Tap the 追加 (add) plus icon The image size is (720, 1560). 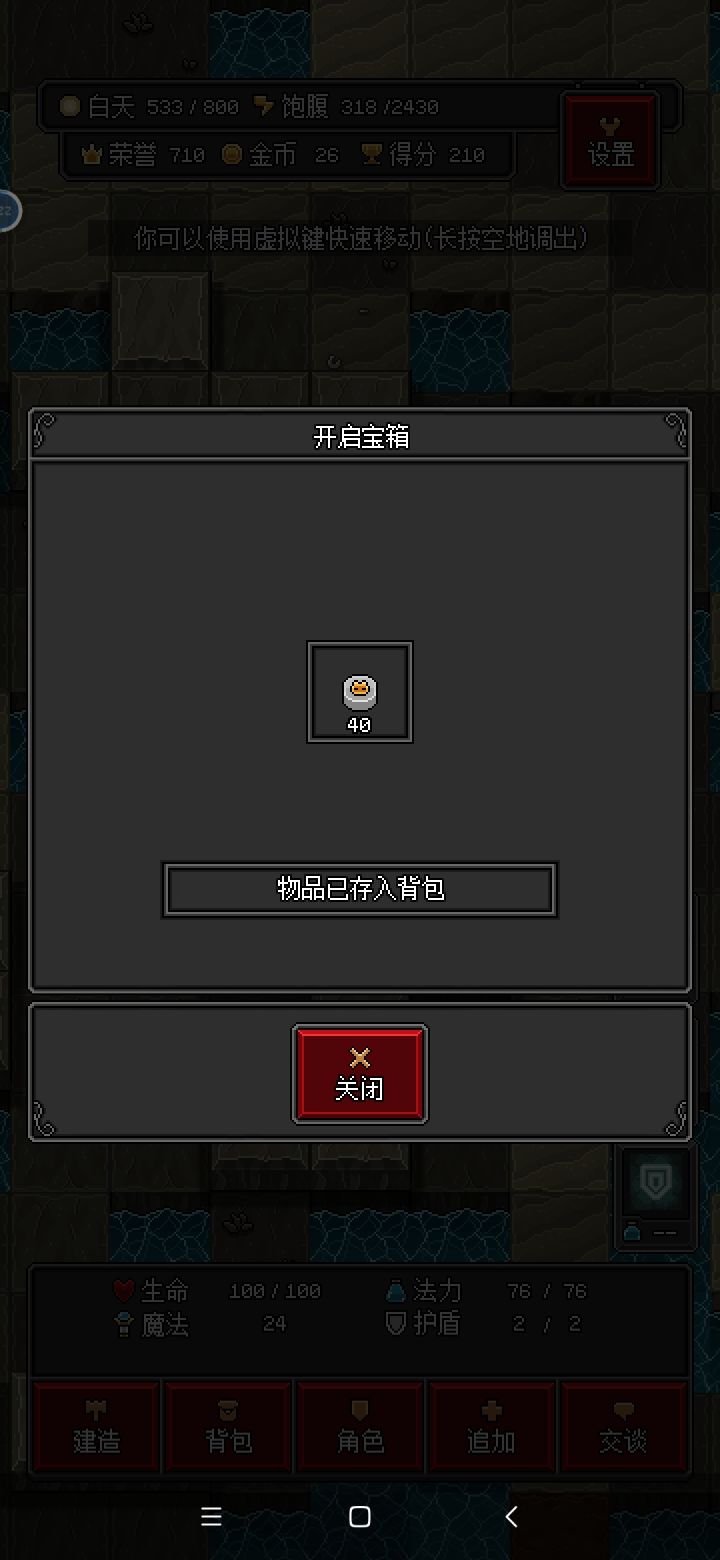point(491,1427)
